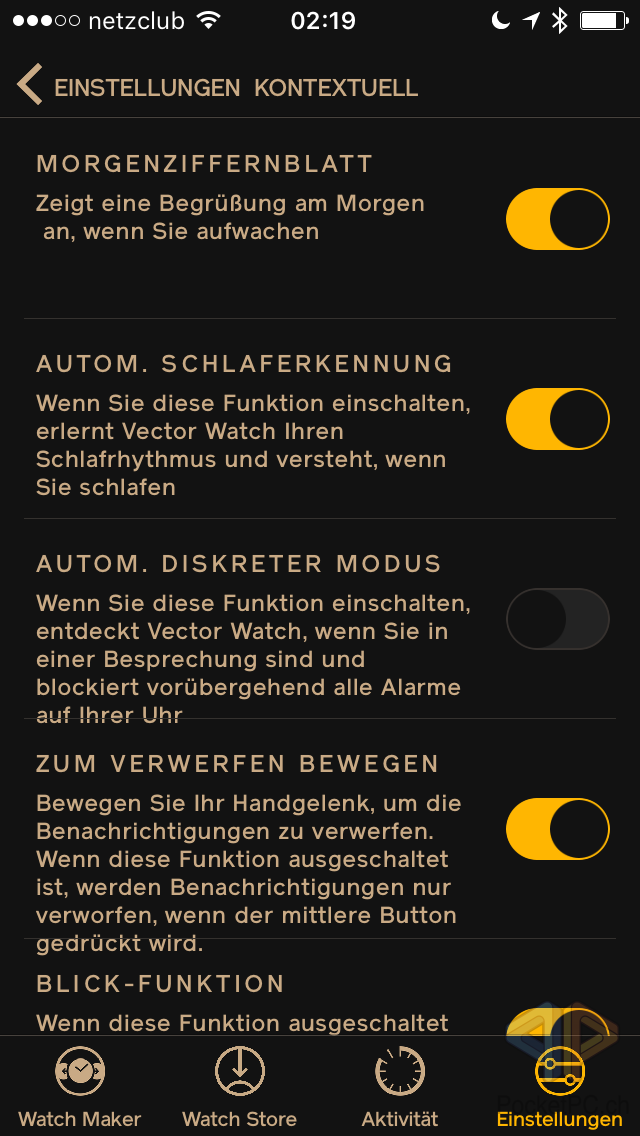
Task: Disable the Morgenziffernblatt switch
Action: pos(557,219)
